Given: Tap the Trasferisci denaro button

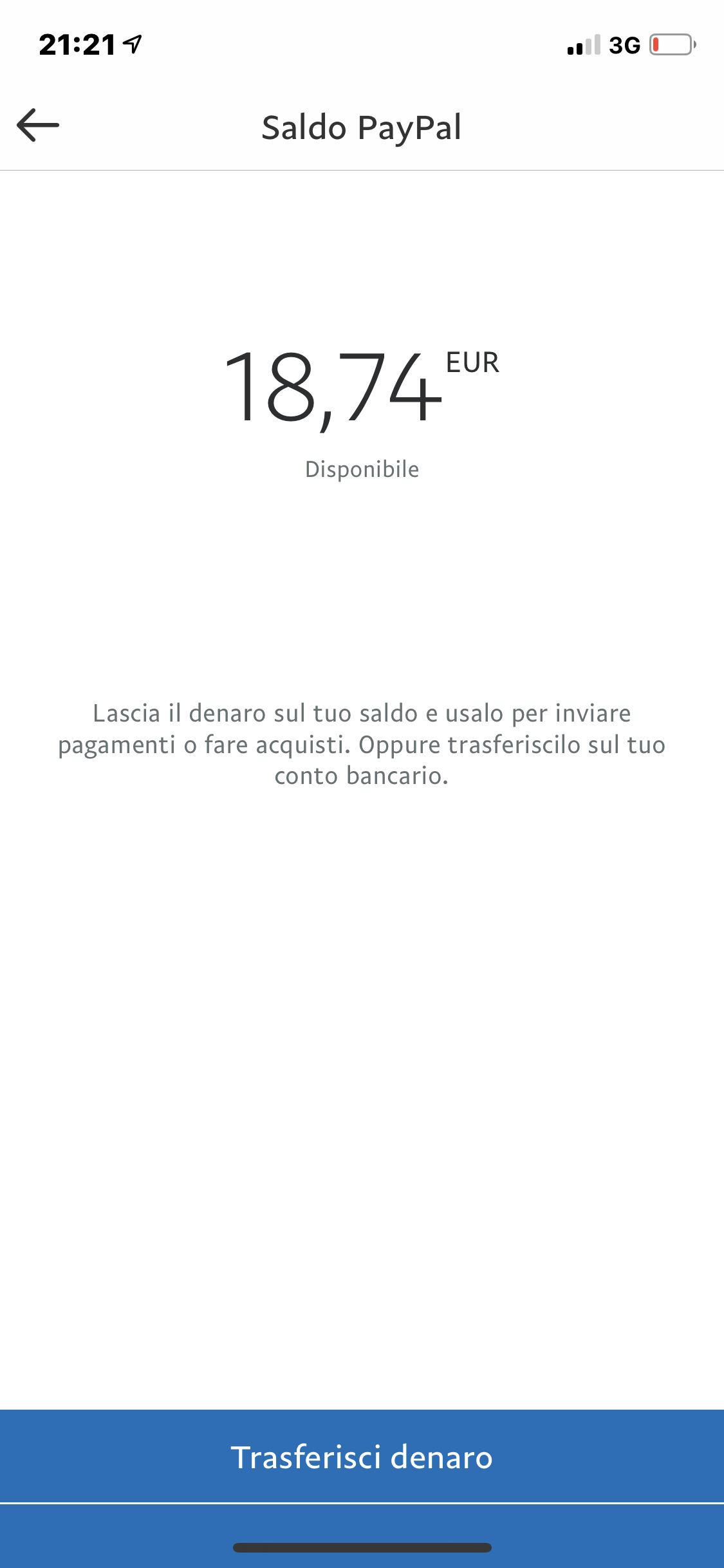Looking at the screenshot, I should (x=362, y=1457).
